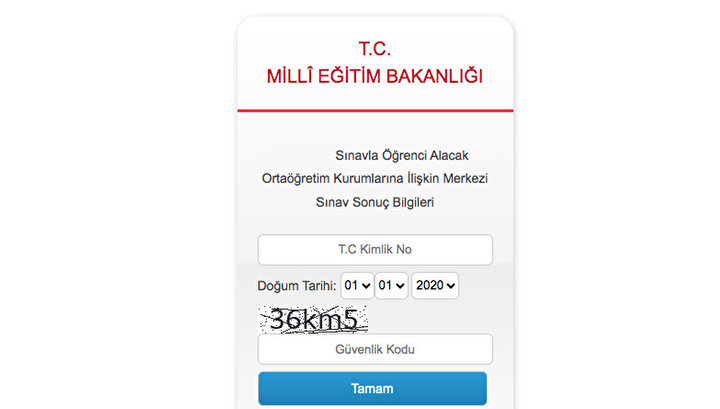Open the birth year 2020 dropdown
Screen dimensions: 720x409
pos(435,285)
